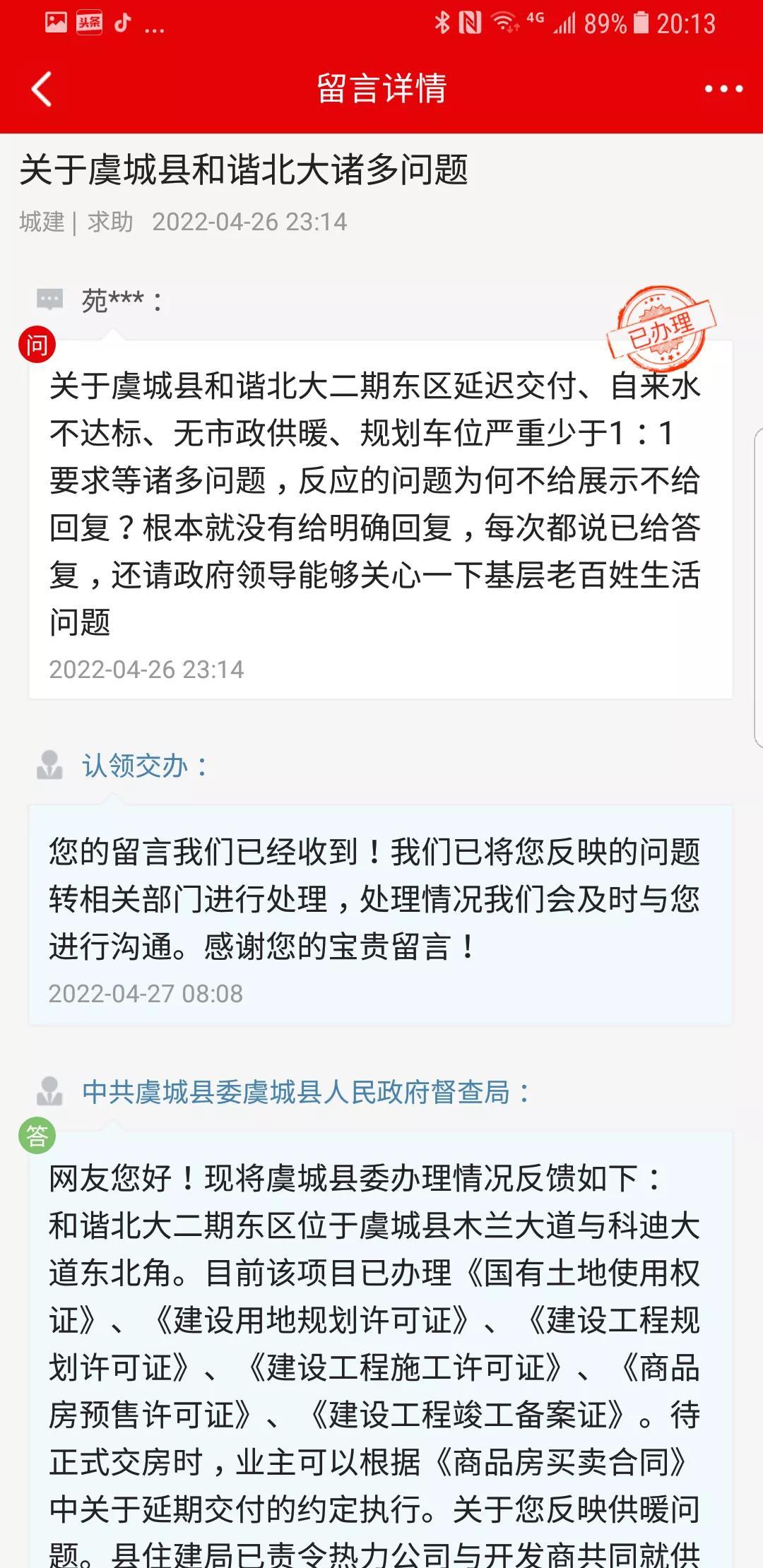
Task: Go back from the 留言详情 page
Action: click(x=42, y=89)
